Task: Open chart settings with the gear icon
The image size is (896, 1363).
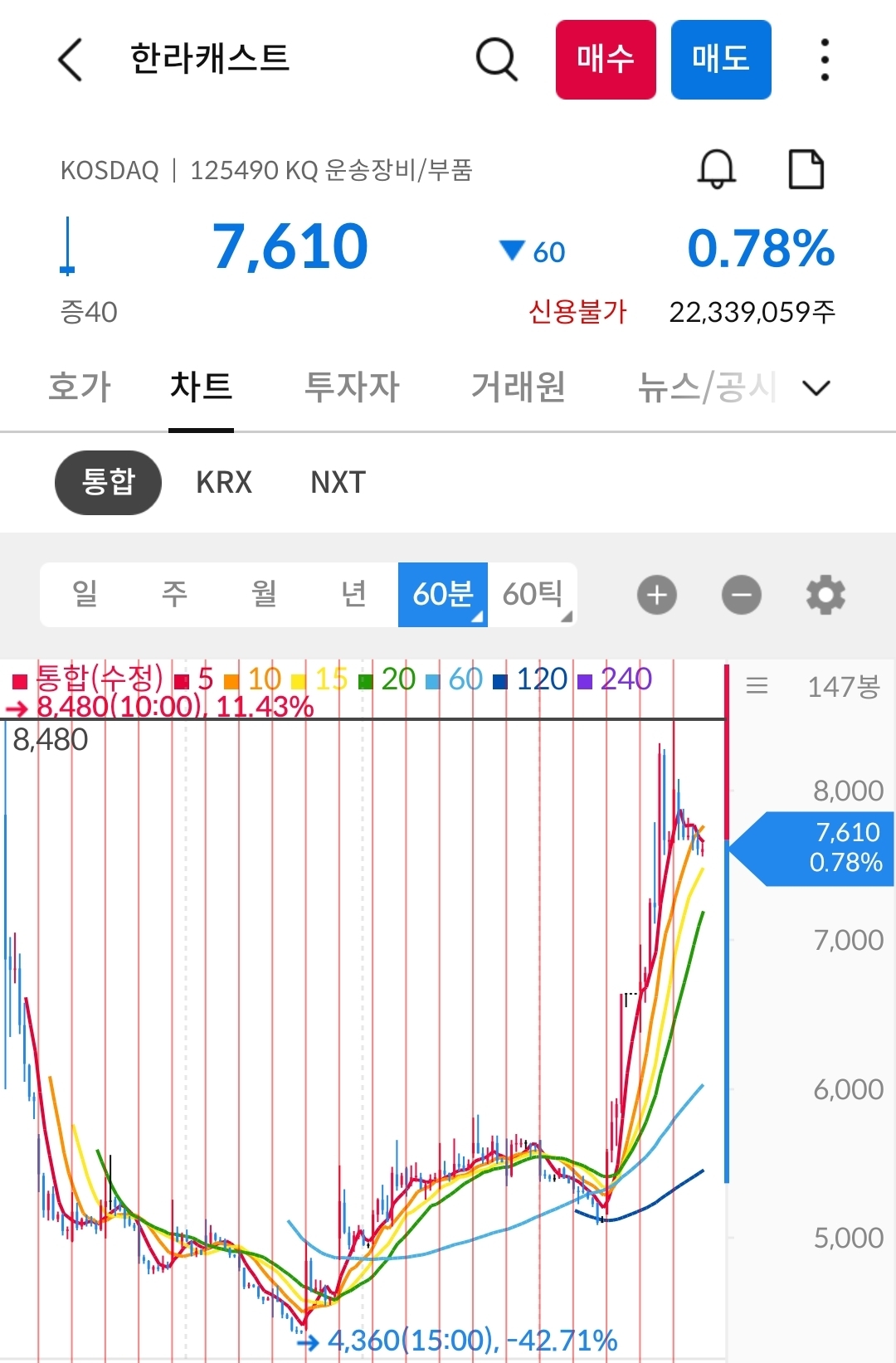Action: coord(824,594)
